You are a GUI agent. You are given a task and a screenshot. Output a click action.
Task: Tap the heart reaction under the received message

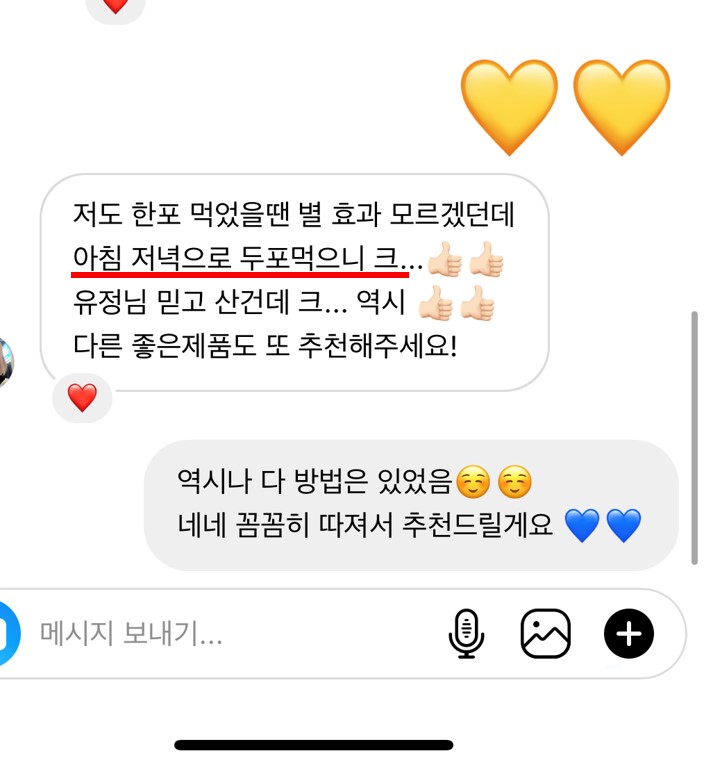pos(82,398)
